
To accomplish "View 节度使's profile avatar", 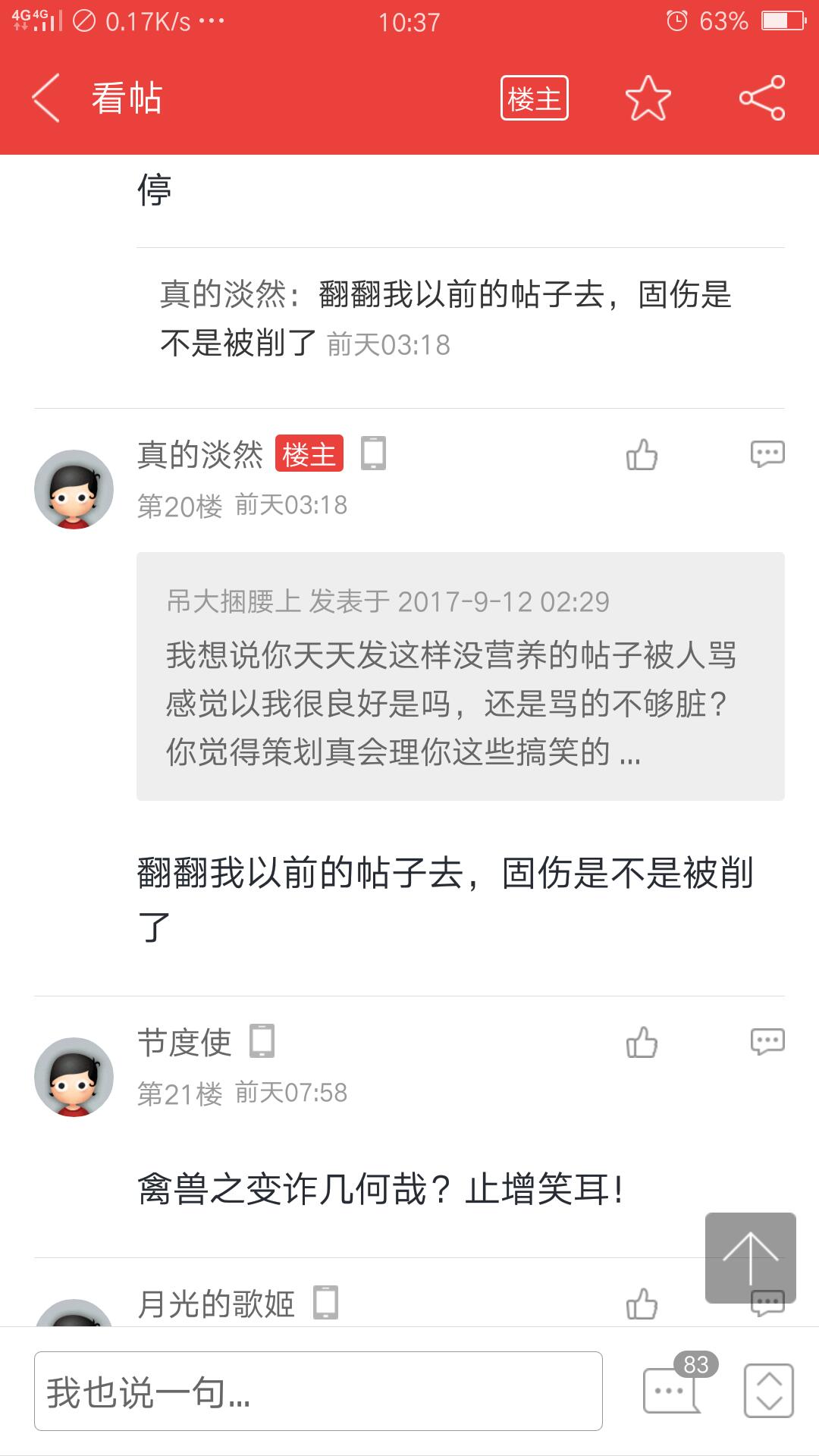I will tap(74, 1077).
